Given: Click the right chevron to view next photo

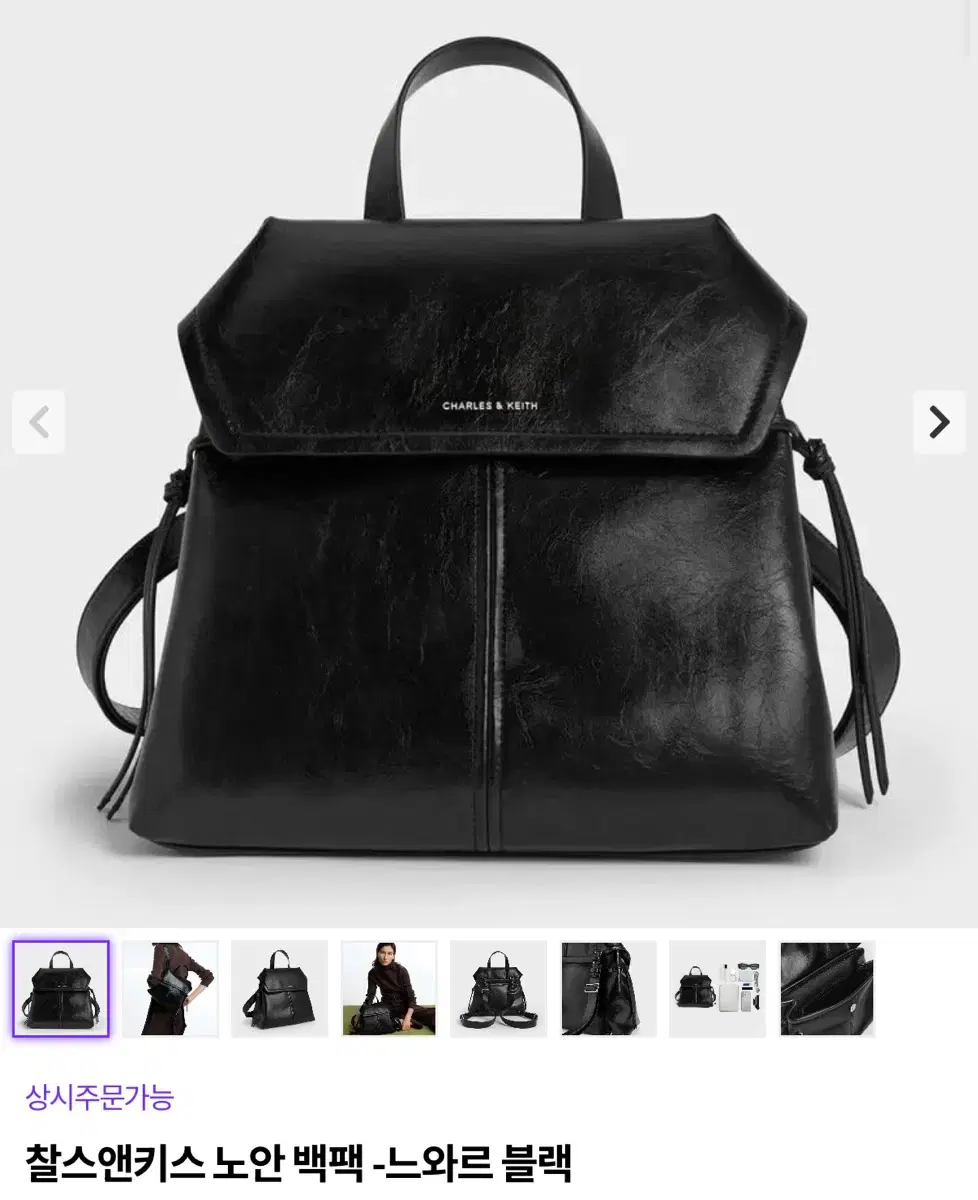Looking at the screenshot, I should pyautogui.click(x=938, y=421).
